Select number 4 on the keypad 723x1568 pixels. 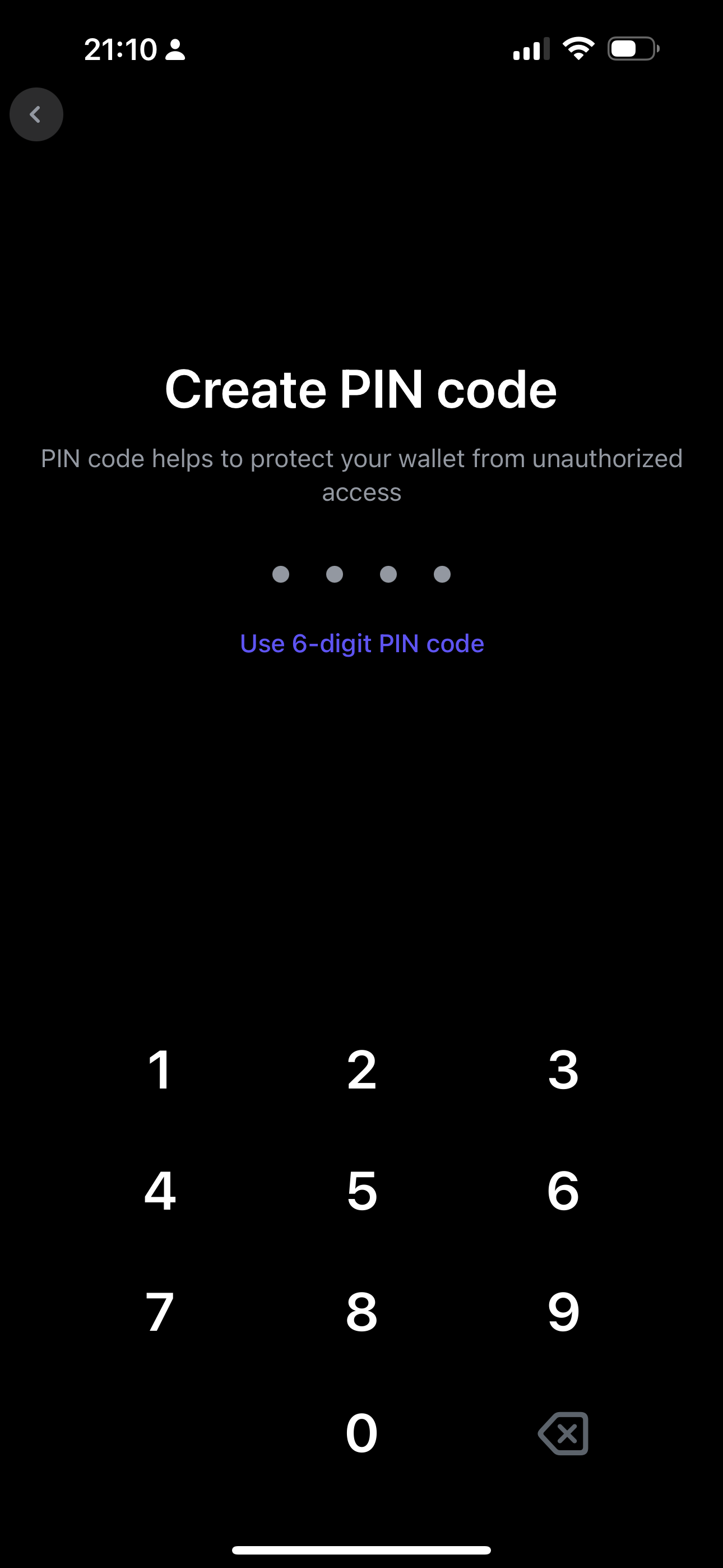tap(160, 1191)
